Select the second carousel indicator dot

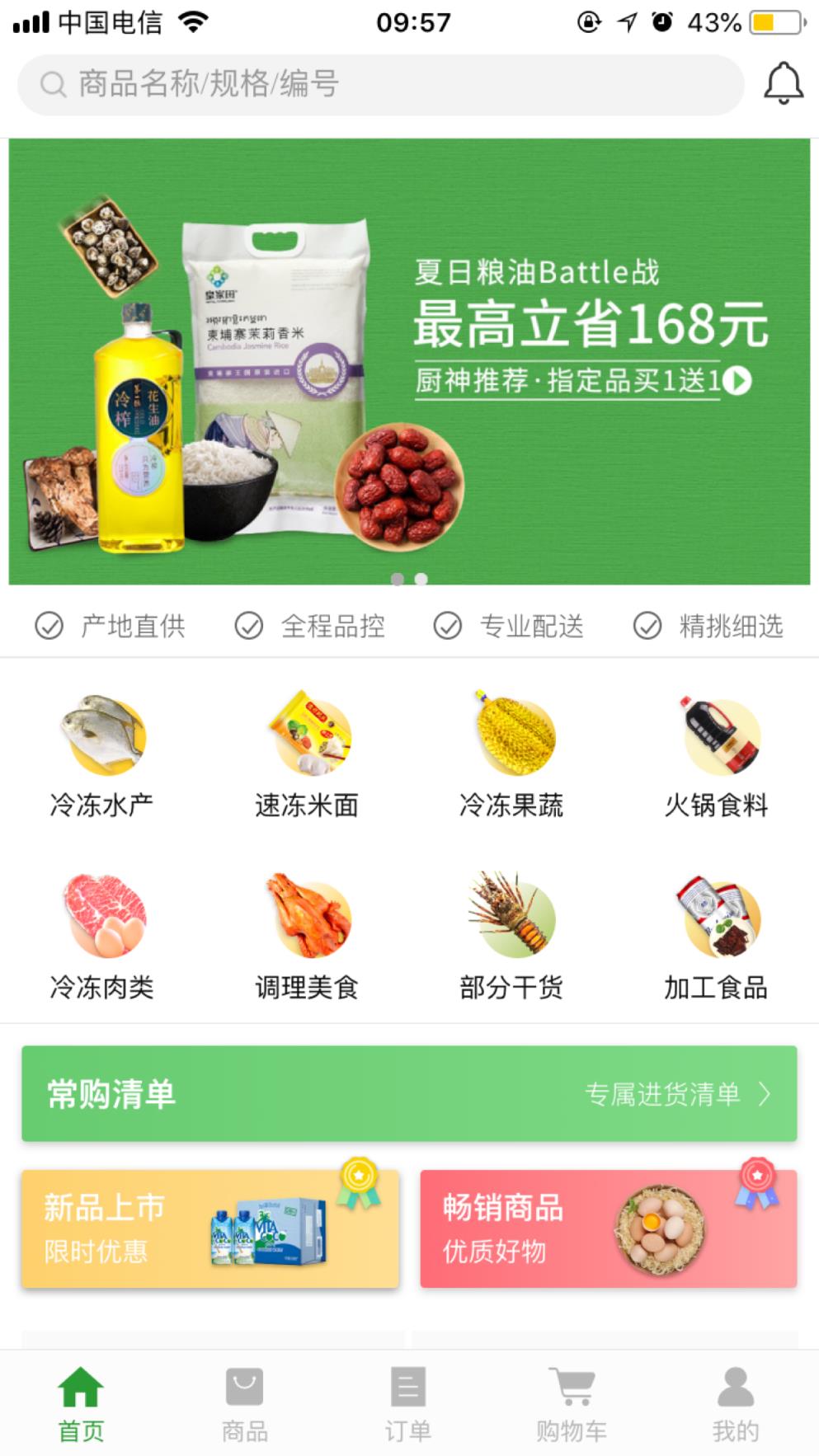point(421,580)
